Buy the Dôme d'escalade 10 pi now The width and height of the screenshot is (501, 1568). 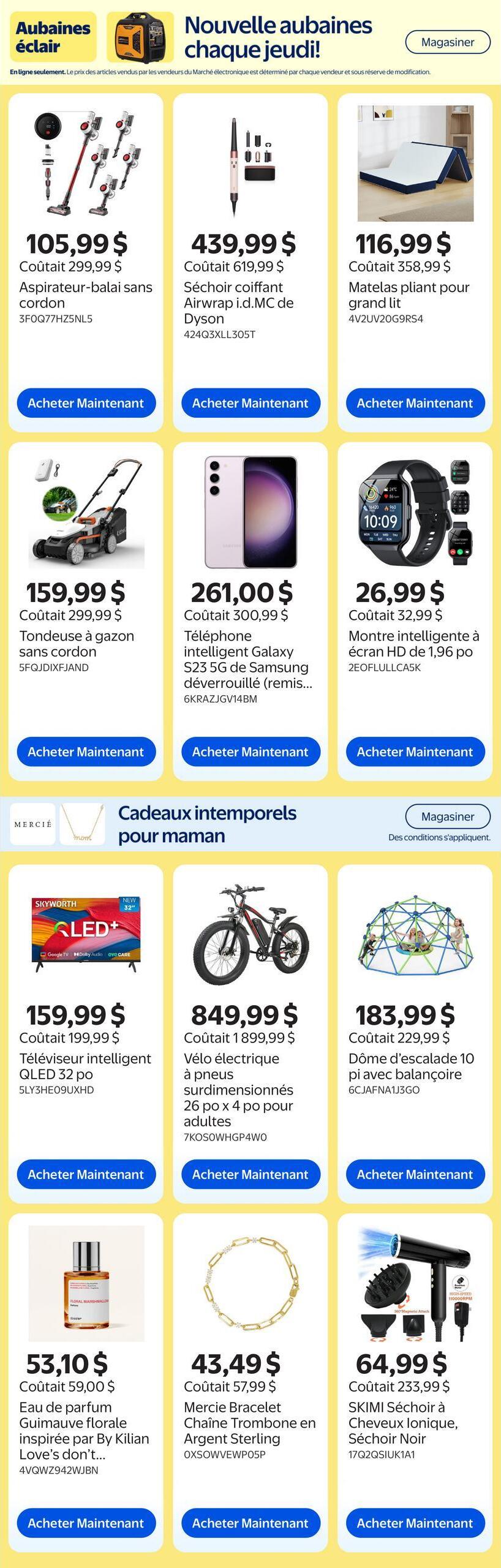415,1174
